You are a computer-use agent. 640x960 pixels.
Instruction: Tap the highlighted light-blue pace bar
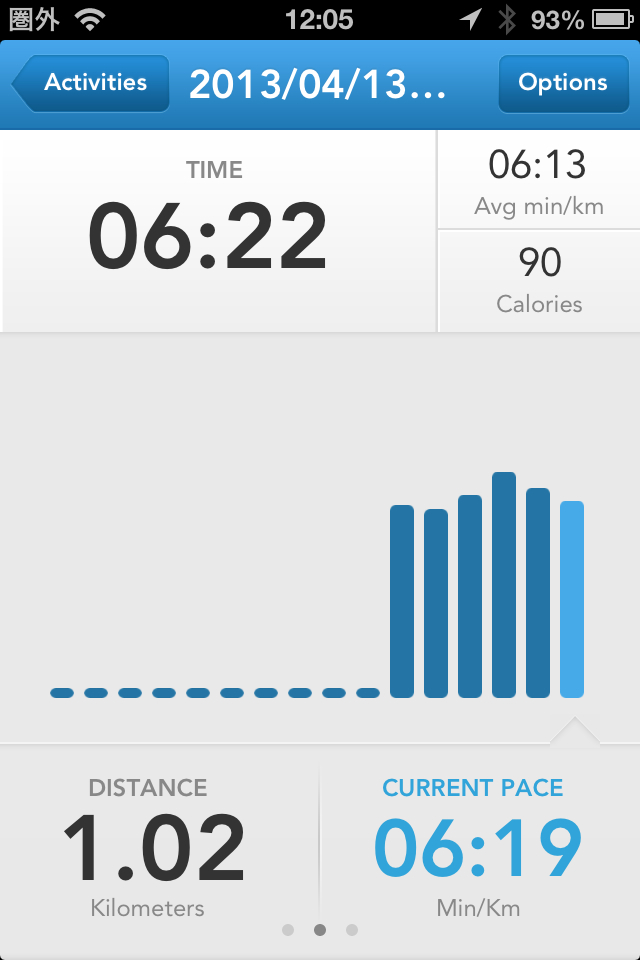[x=572, y=599]
